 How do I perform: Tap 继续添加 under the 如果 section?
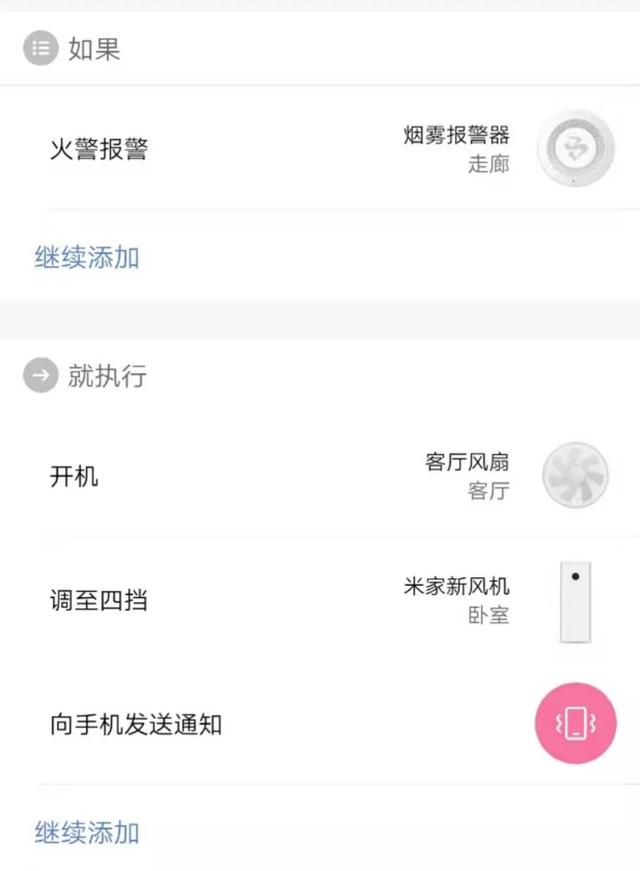pyautogui.click(x=87, y=258)
